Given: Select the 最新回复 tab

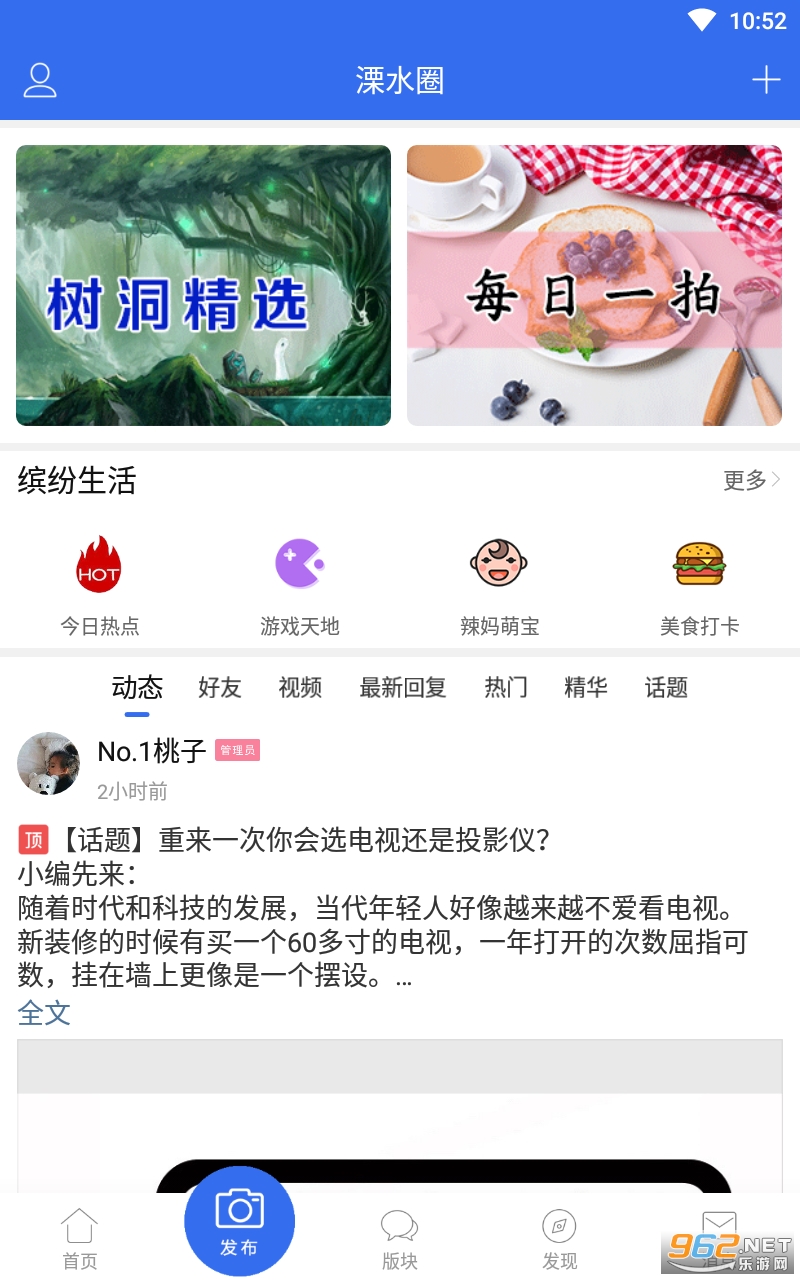Looking at the screenshot, I should 402,688.
